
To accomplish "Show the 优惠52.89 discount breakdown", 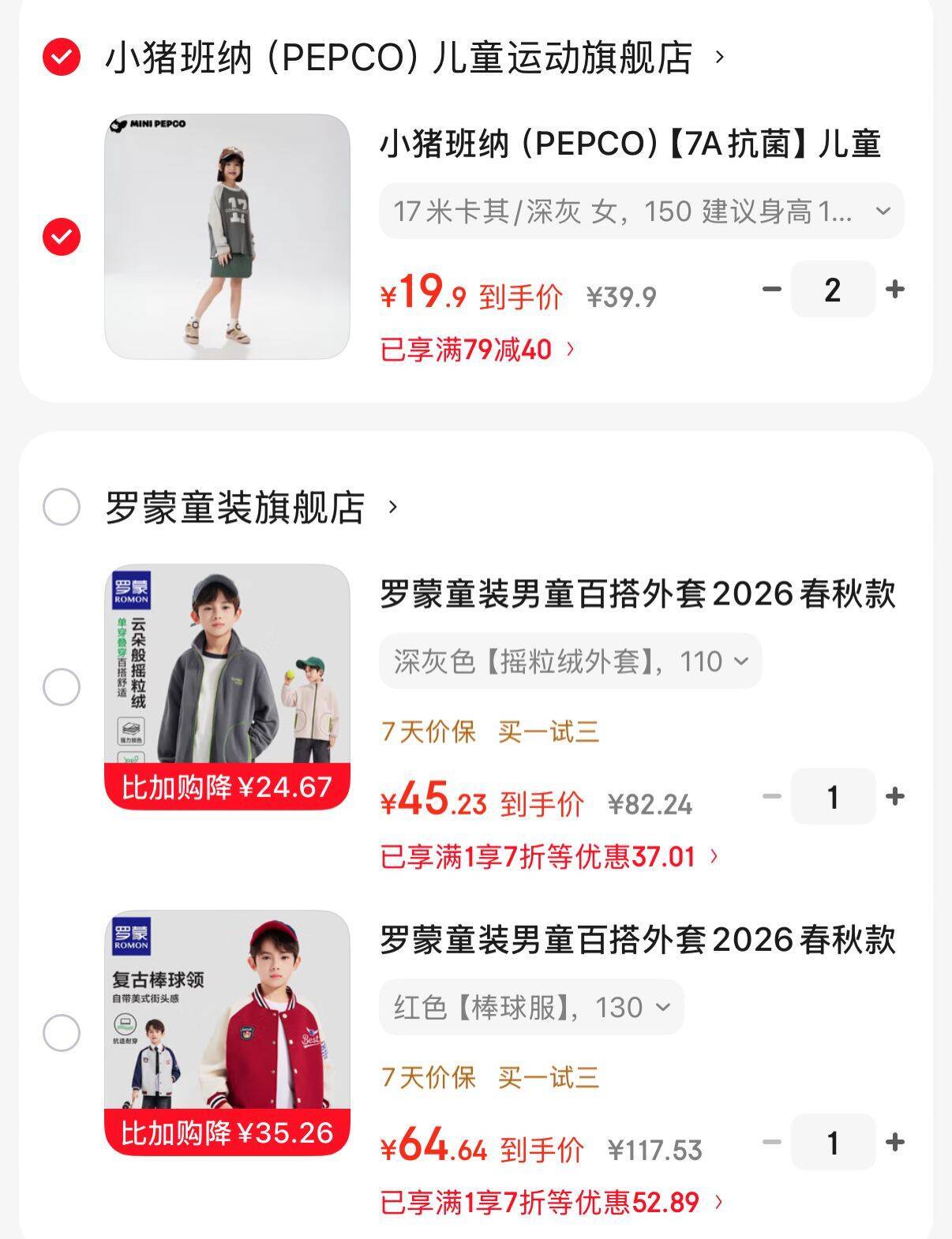I will [x=551, y=1202].
